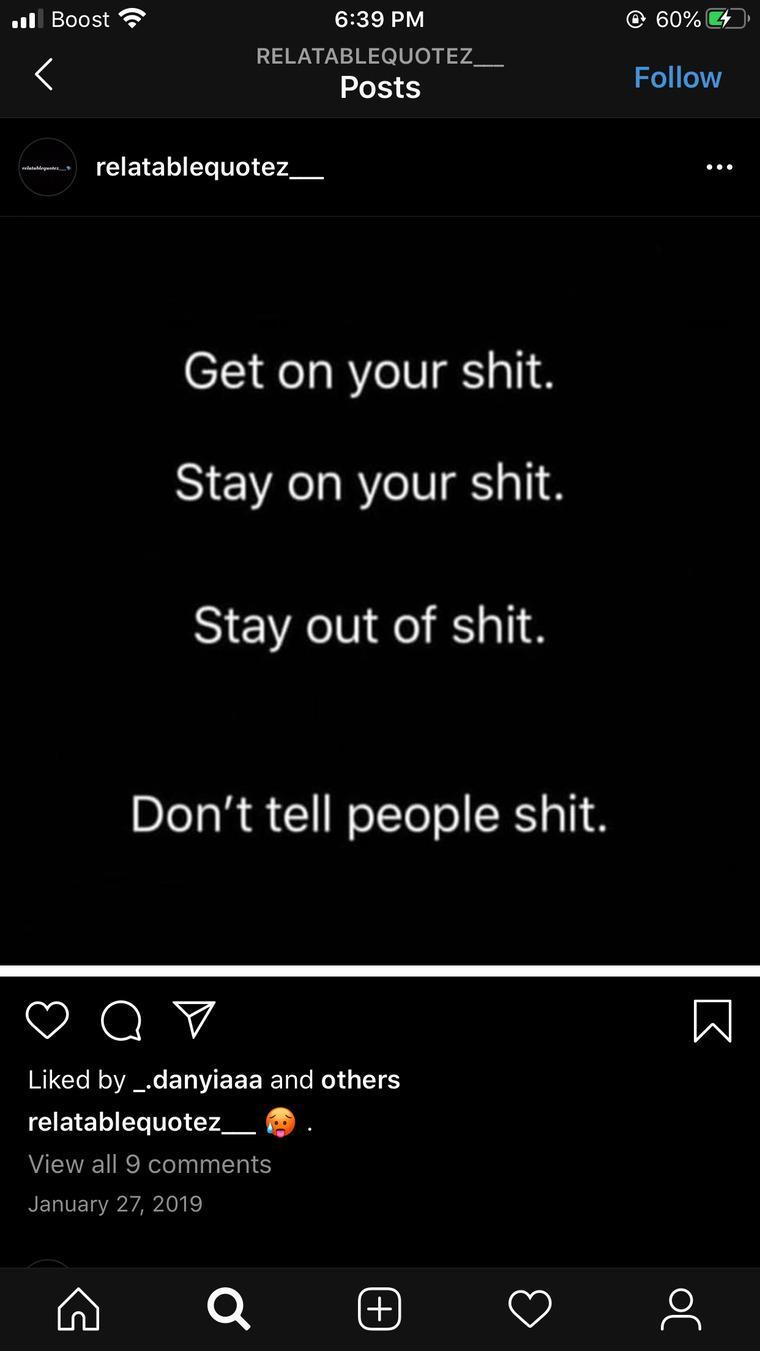Save this post with the bookmark icon
Screen dimensions: 760x1351
pyautogui.click(x=712, y=1021)
